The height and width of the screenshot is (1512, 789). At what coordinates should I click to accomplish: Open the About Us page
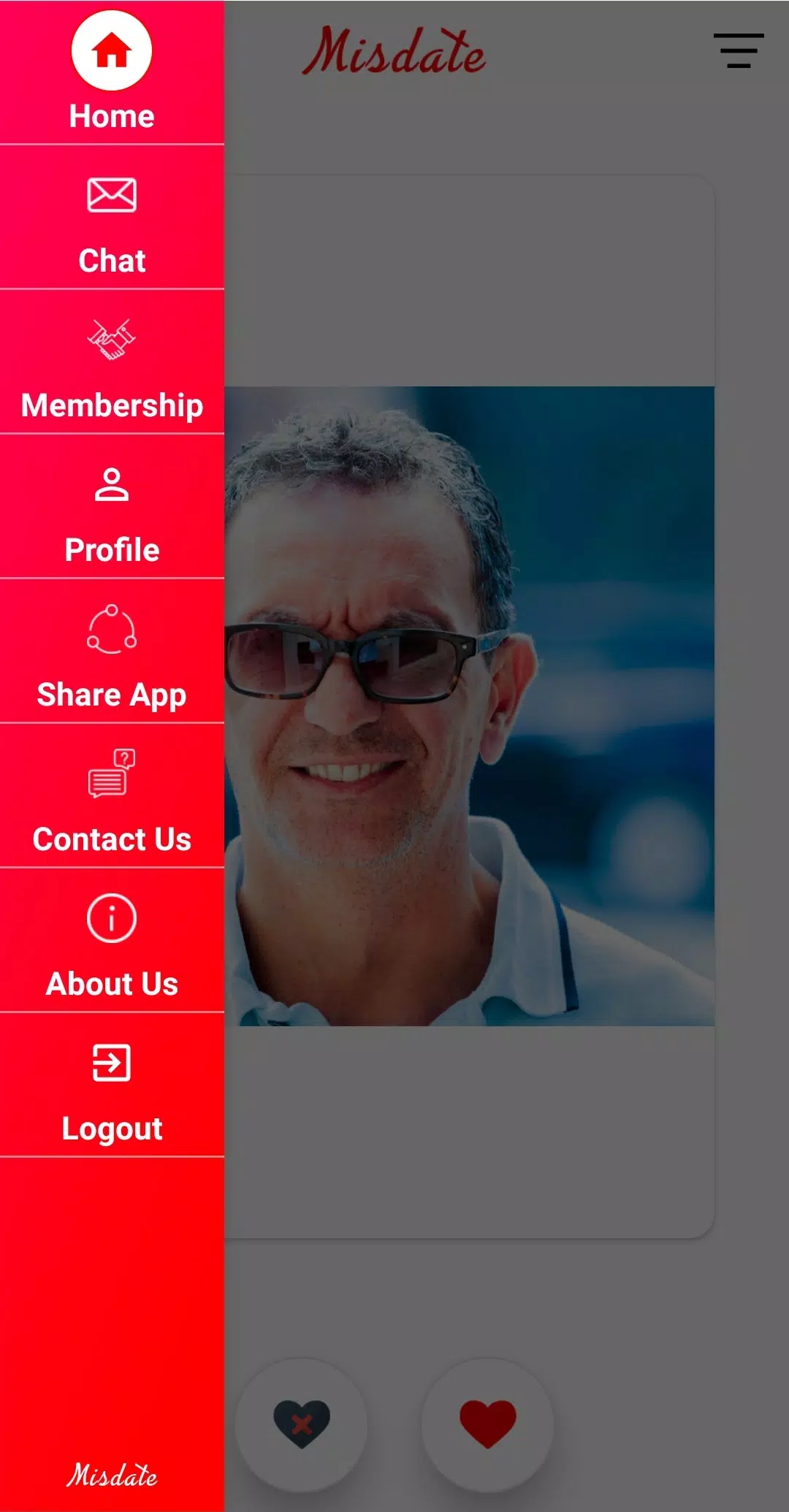(x=112, y=941)
